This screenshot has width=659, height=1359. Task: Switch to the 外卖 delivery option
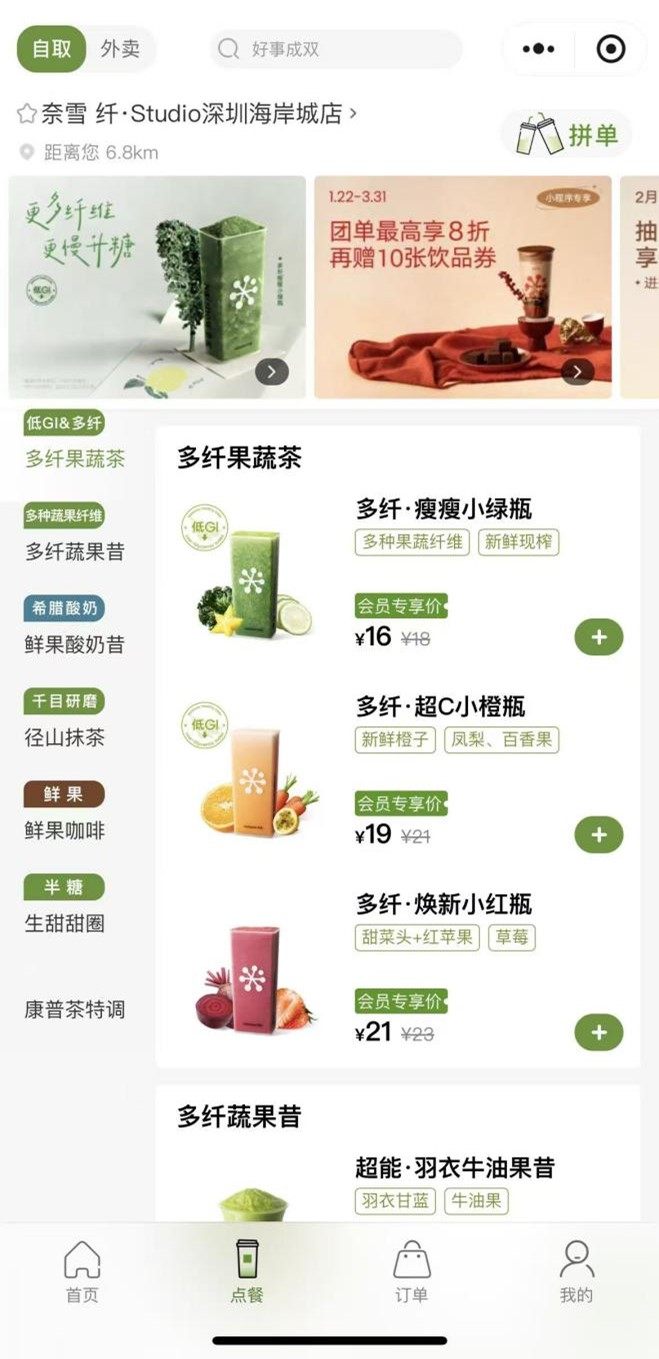(x=120, y=49)
